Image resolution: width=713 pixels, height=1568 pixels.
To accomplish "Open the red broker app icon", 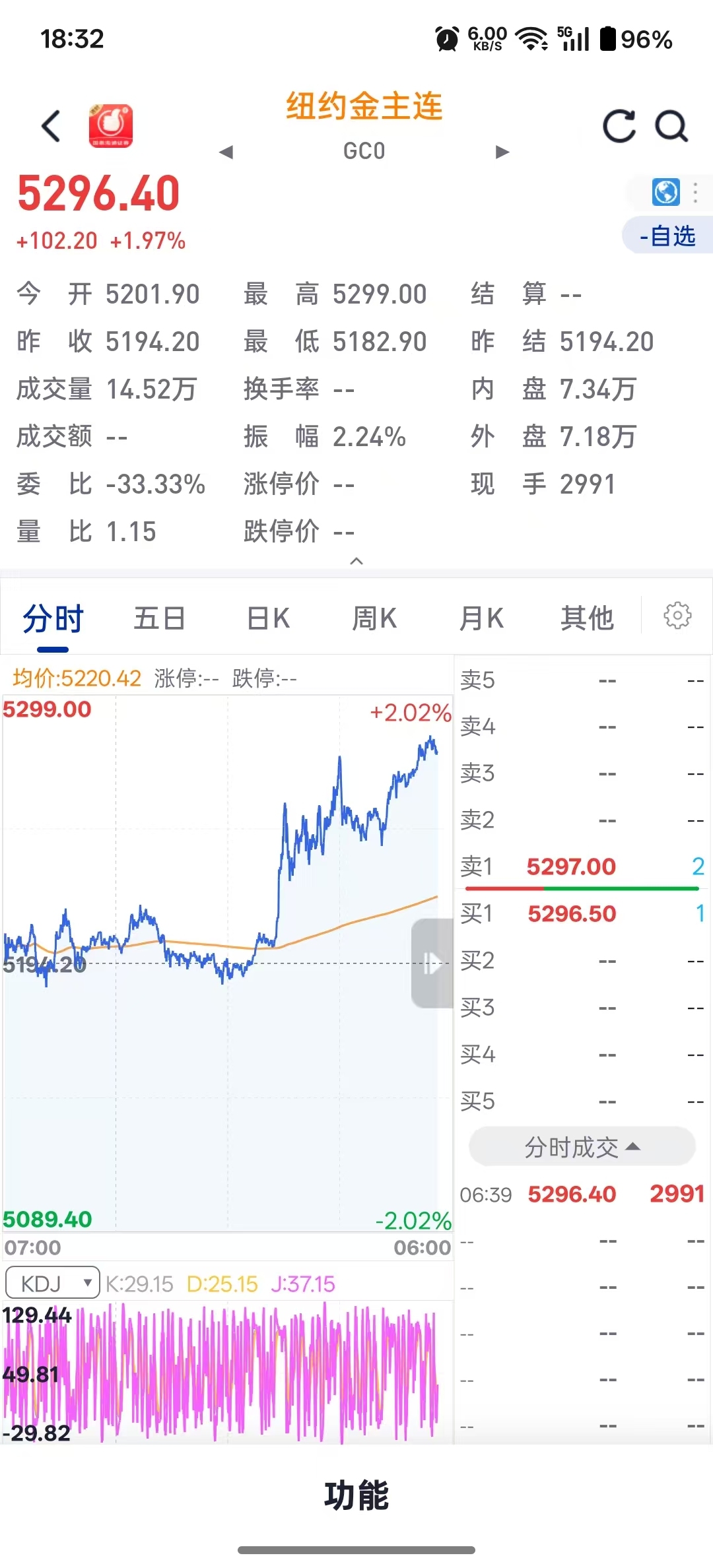I will pos(111,125).
